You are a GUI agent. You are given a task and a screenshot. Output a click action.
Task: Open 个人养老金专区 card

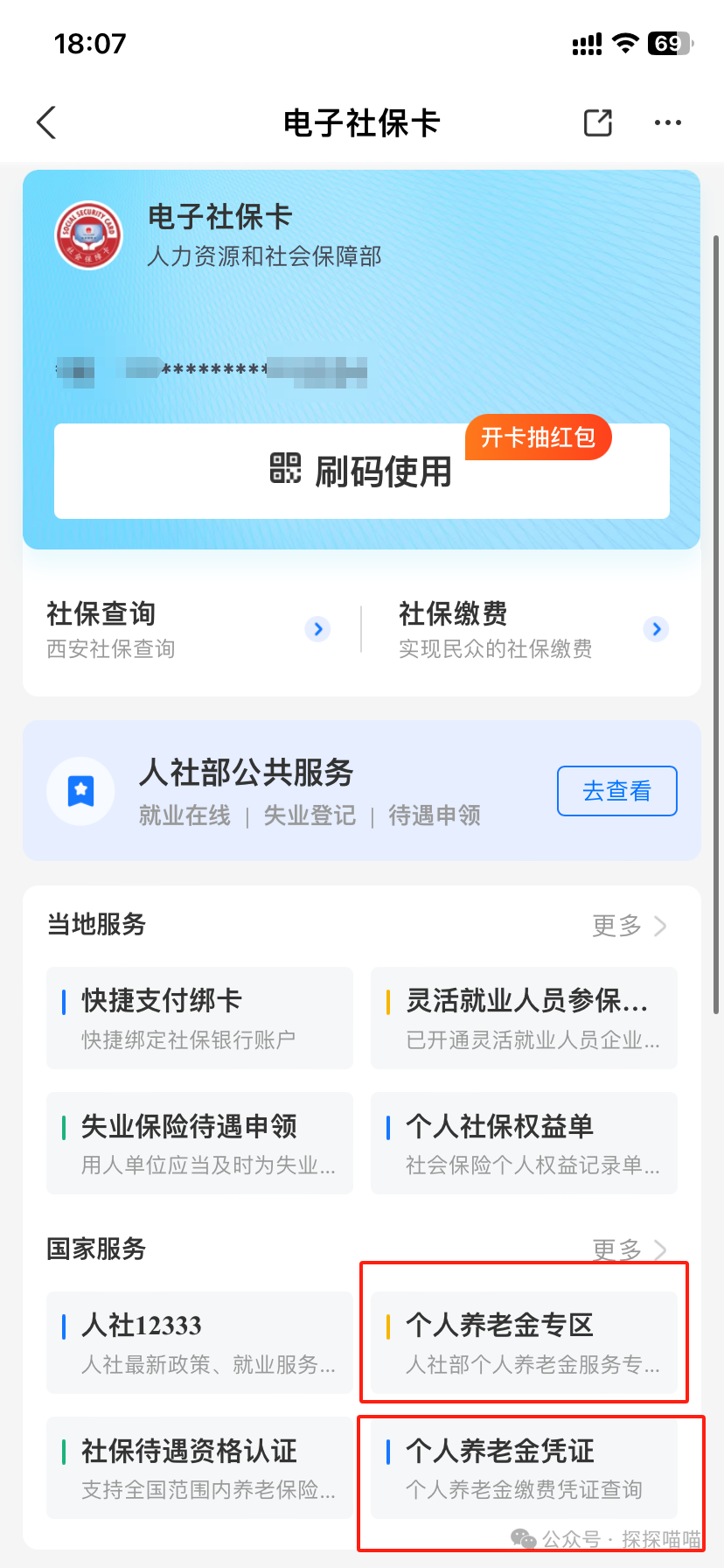524,1342
